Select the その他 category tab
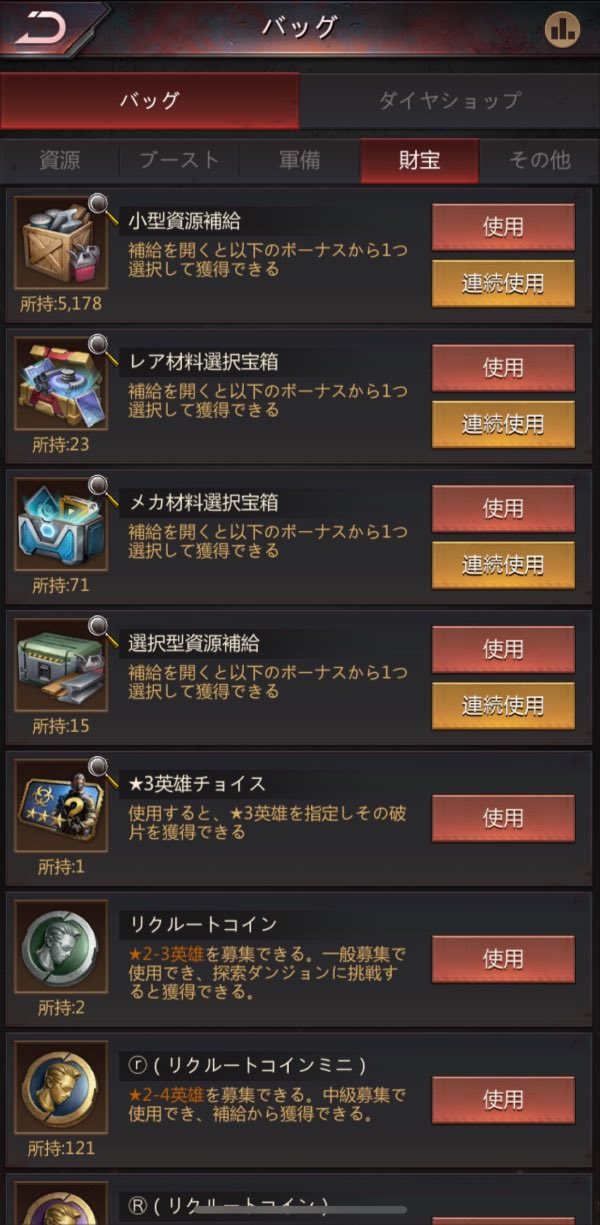Viewport: 600px width, 1225px height. (x=539, y=160)
